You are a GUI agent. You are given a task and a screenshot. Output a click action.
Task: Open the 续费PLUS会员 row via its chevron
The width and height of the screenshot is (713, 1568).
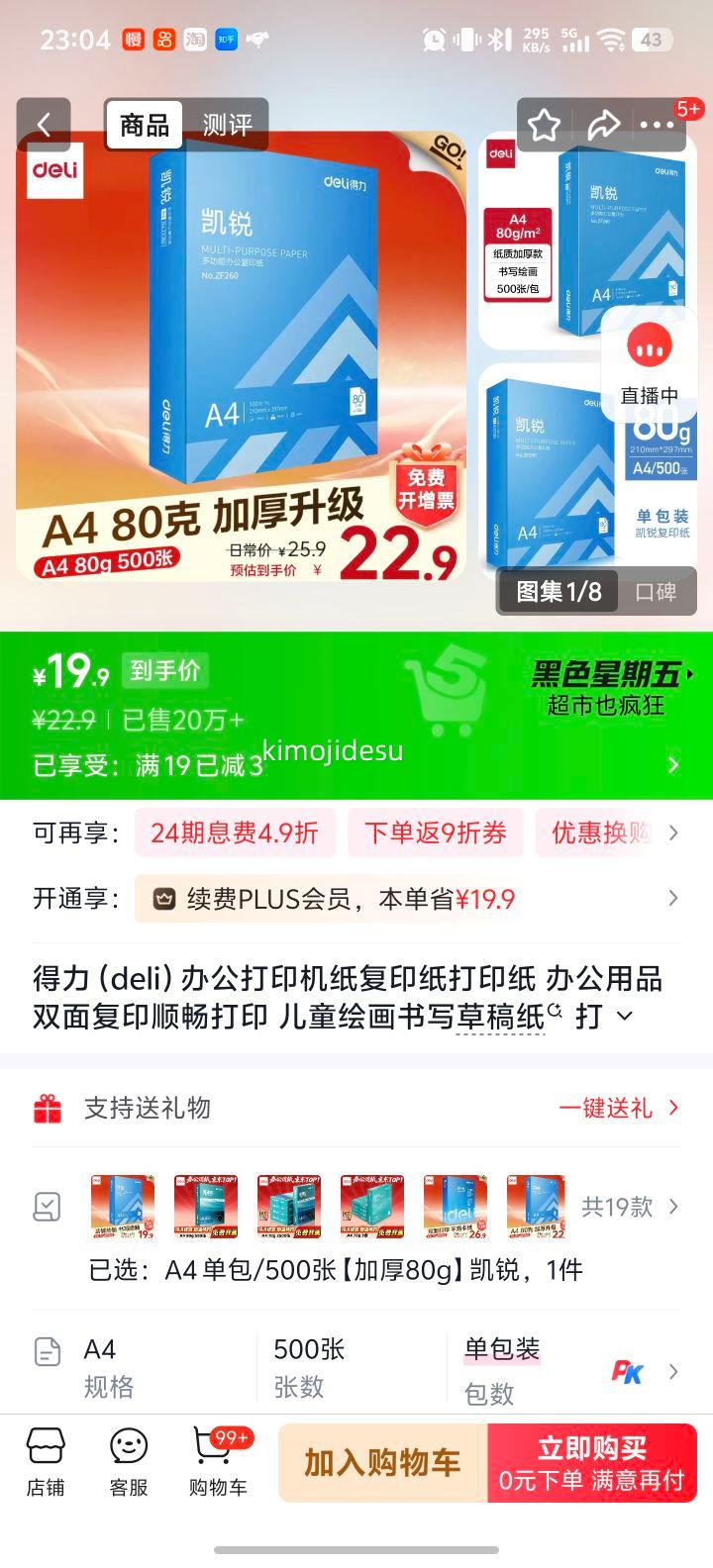click(671, 901)
